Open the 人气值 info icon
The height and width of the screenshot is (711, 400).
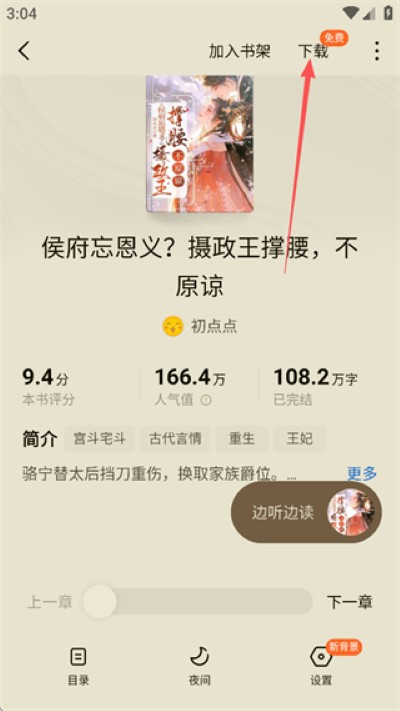[205, 400]
